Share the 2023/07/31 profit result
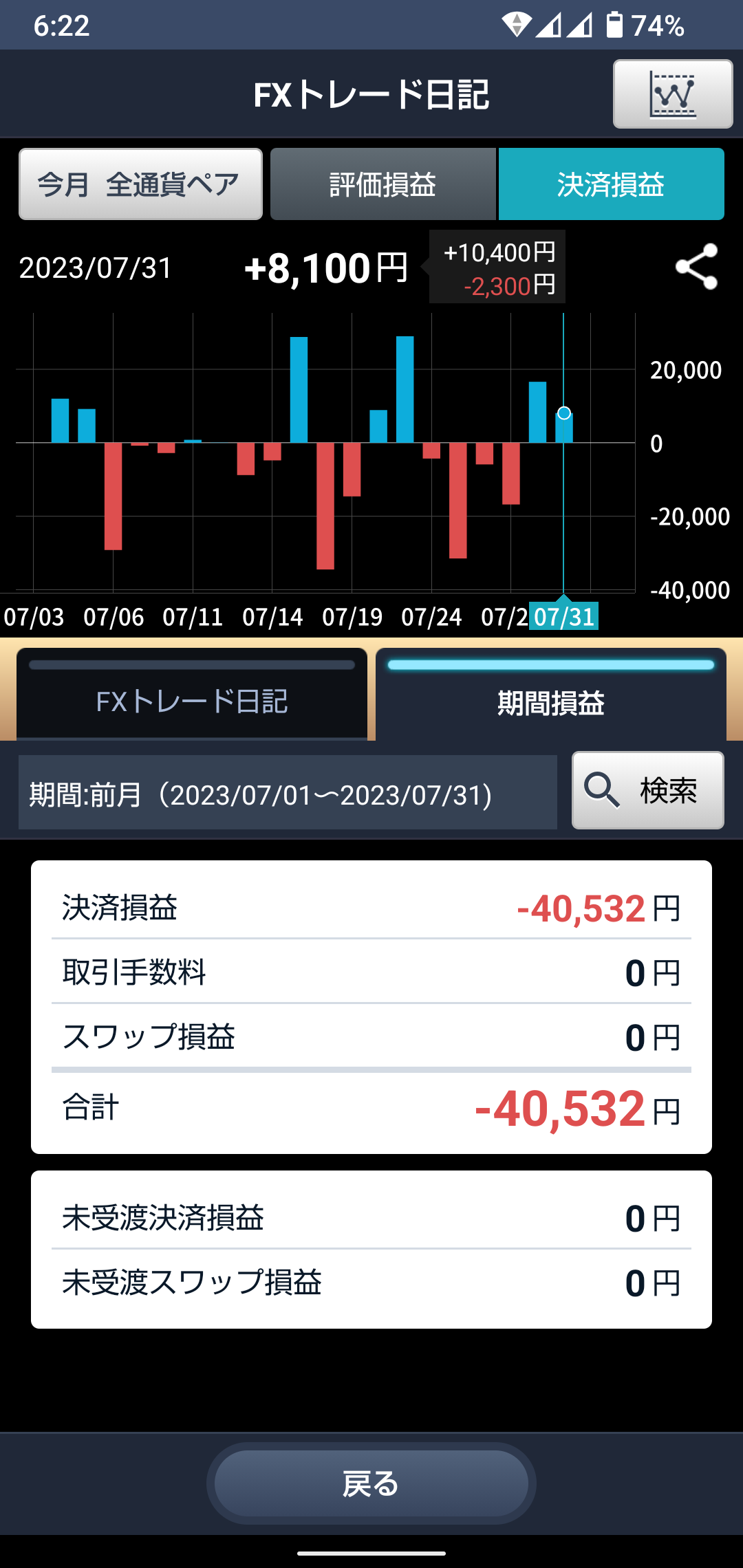 (x=696, y=267)
